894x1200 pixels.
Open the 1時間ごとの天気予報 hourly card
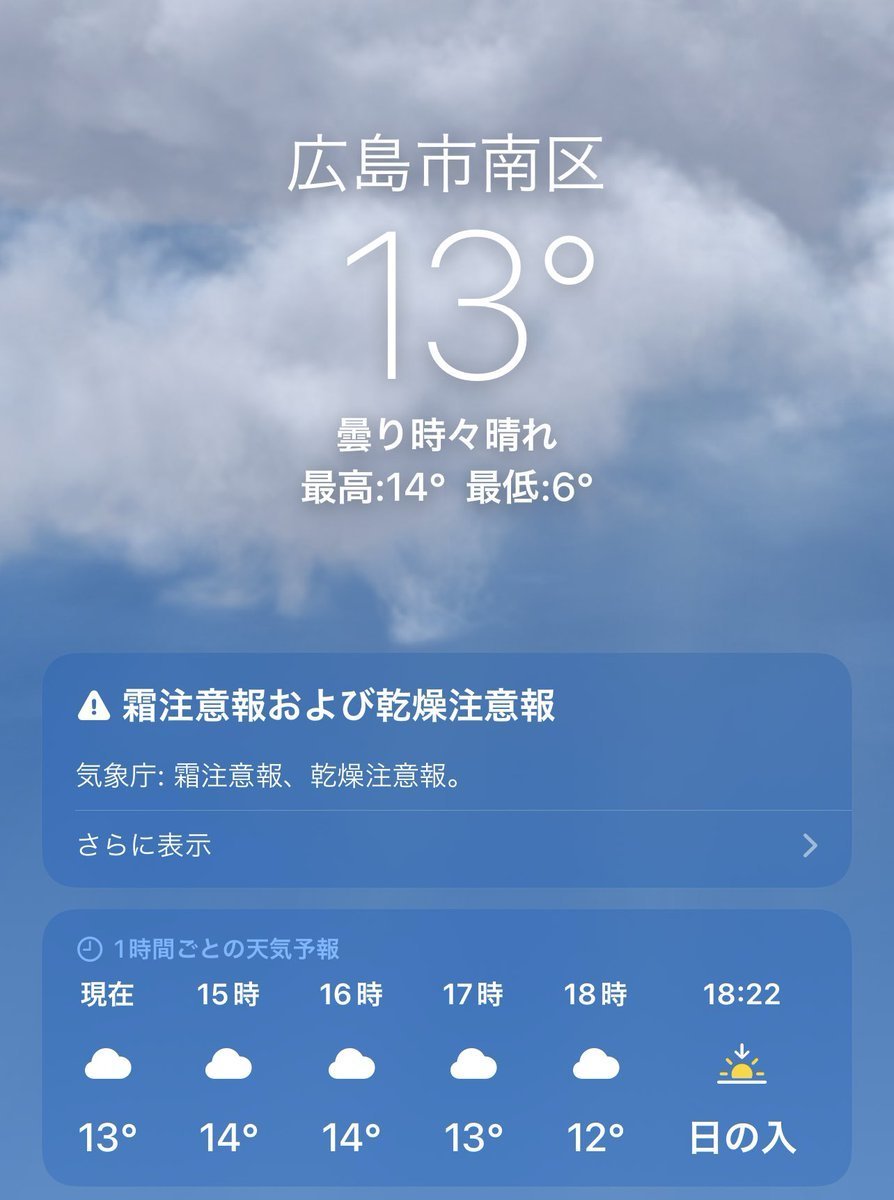445,1050
